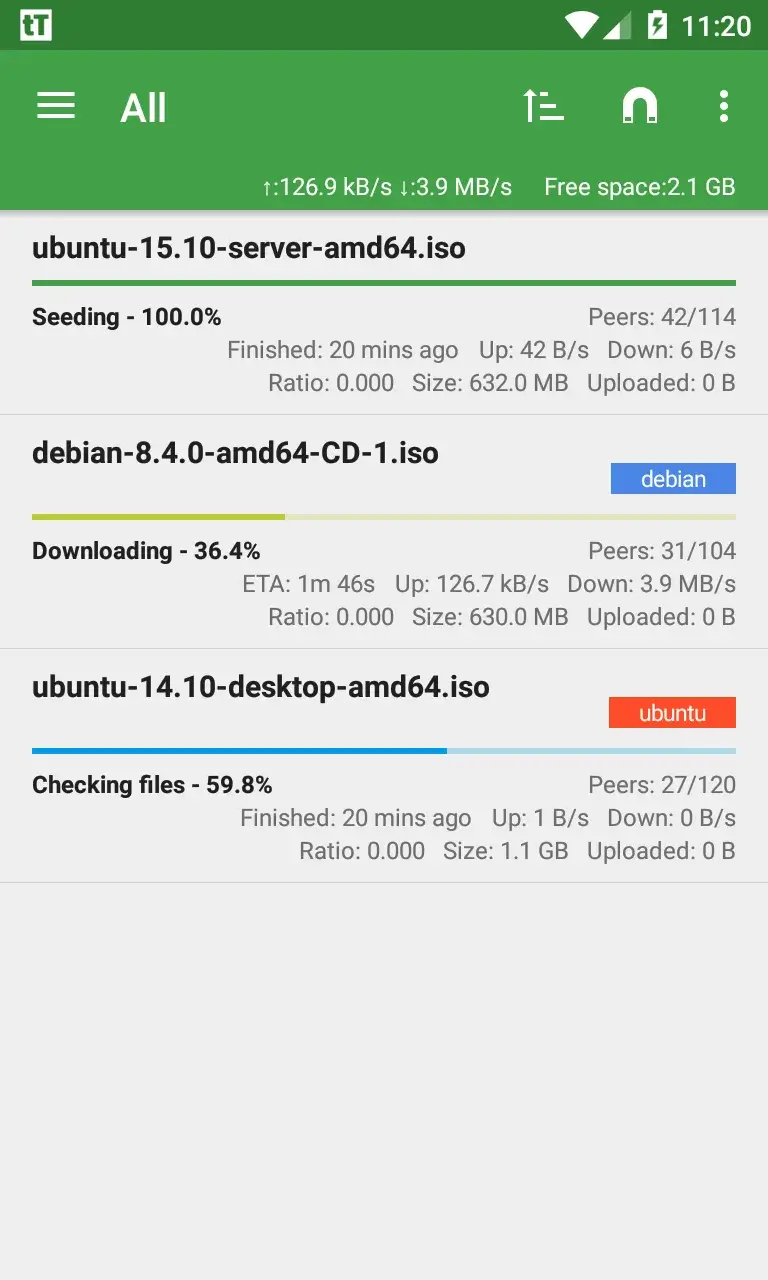Expand the ubuntu-15.10-server torrent details
768x1280 pixels.
[248, 248]
